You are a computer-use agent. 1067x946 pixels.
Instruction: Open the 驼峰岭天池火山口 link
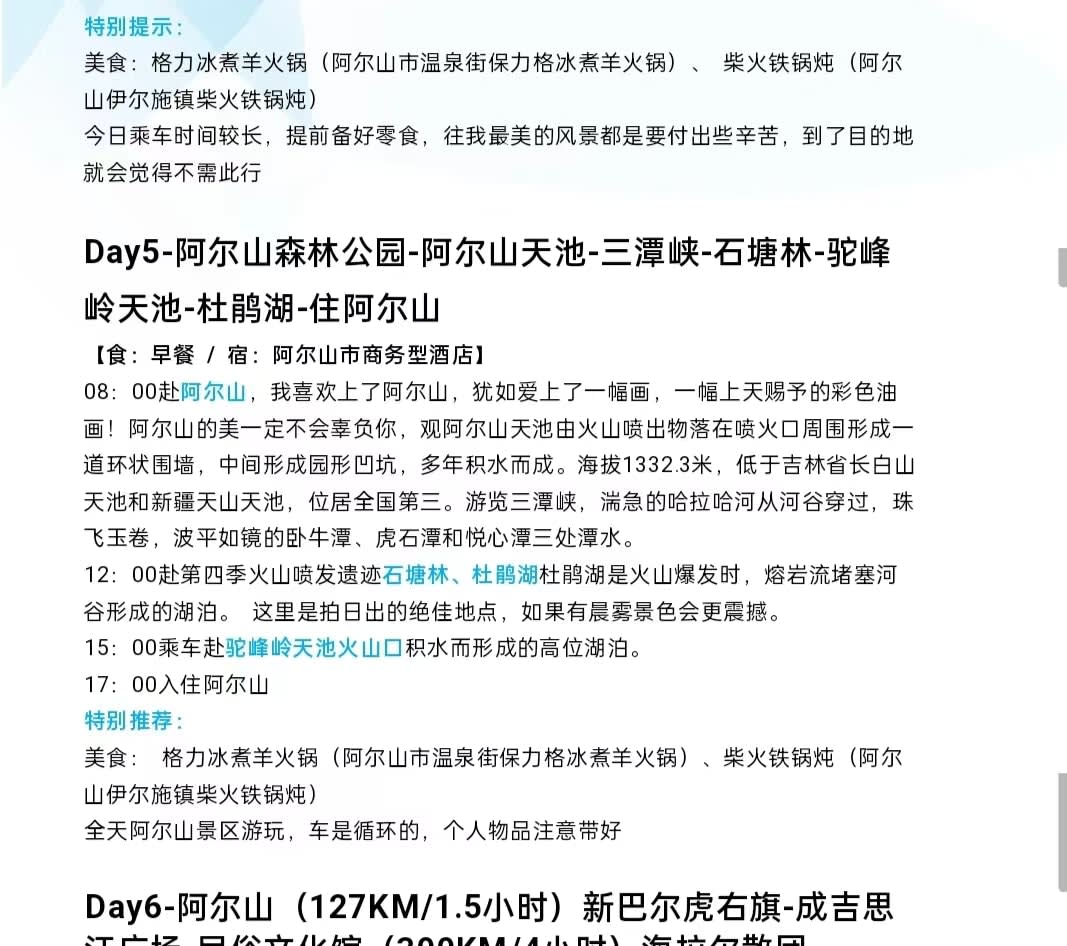pyautogui.click(x=314, y=648)
